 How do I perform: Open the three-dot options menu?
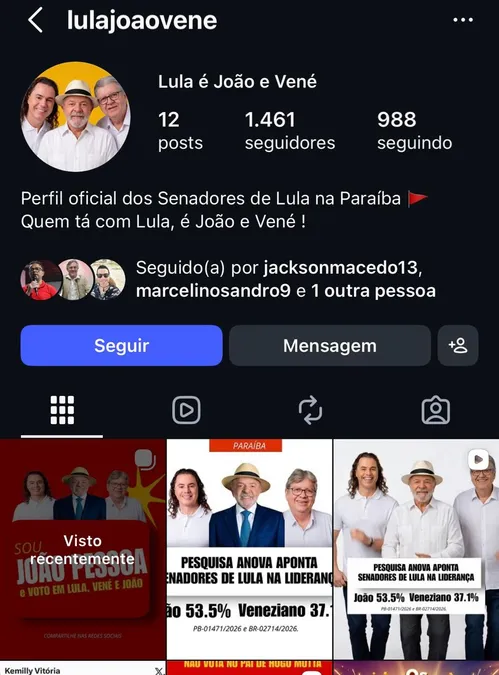tap(463, 20)
